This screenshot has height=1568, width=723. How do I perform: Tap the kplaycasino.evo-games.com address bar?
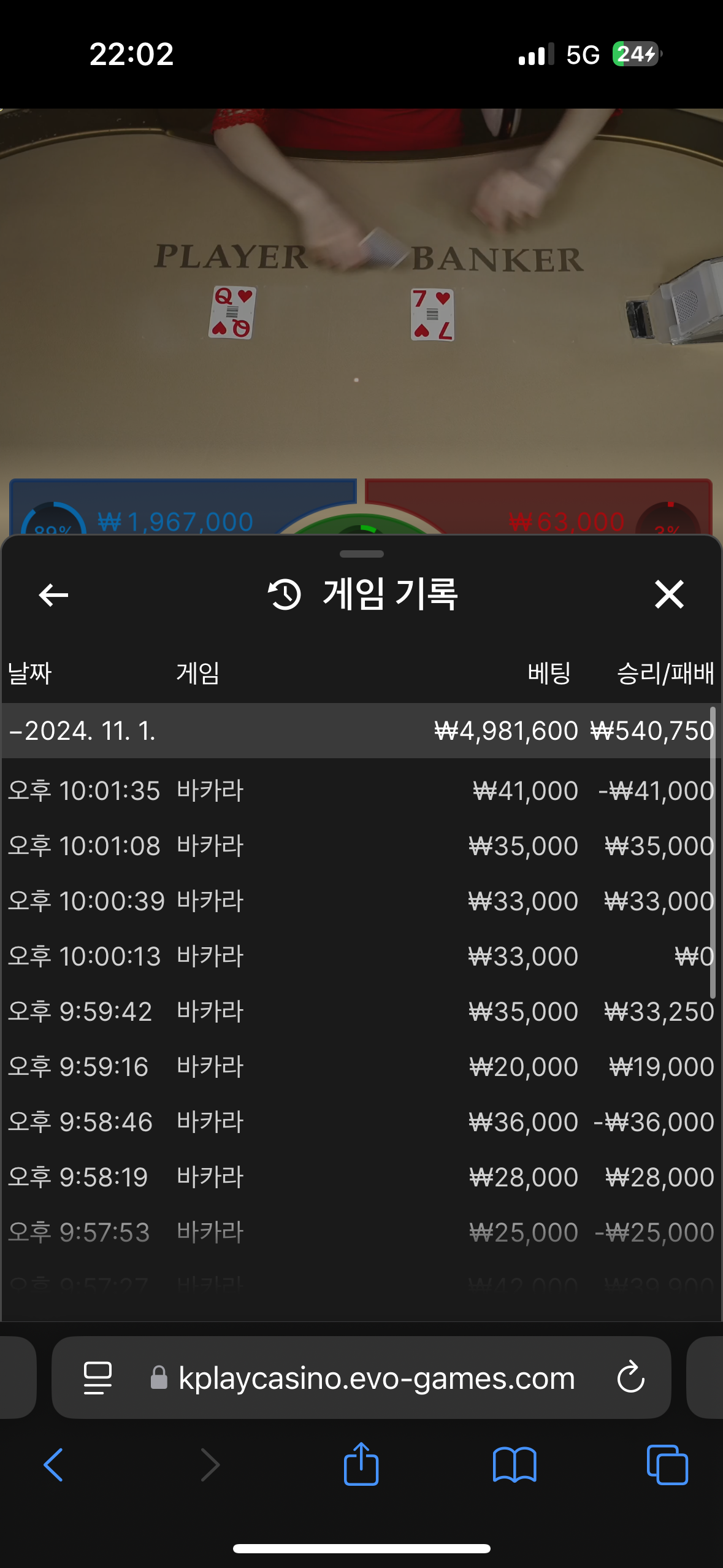tap(362, 1378)
